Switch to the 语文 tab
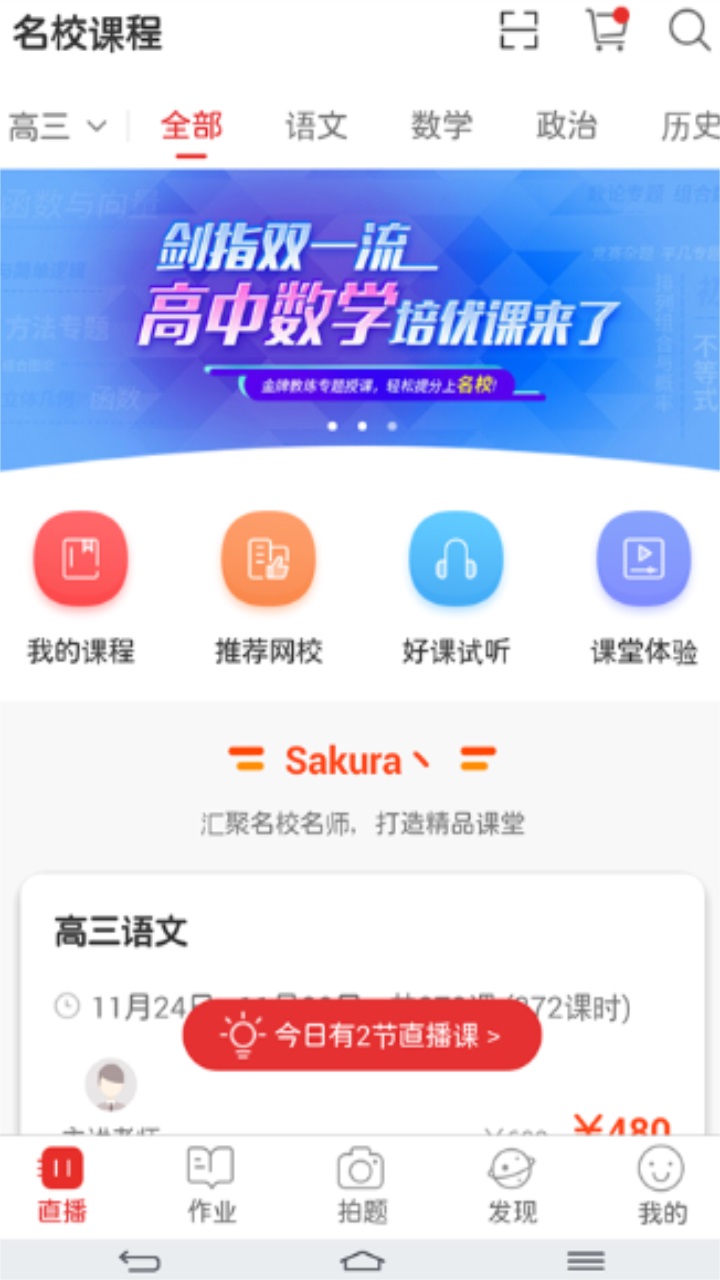This screenshot has width=720, height=1280. tap(316, 127)
